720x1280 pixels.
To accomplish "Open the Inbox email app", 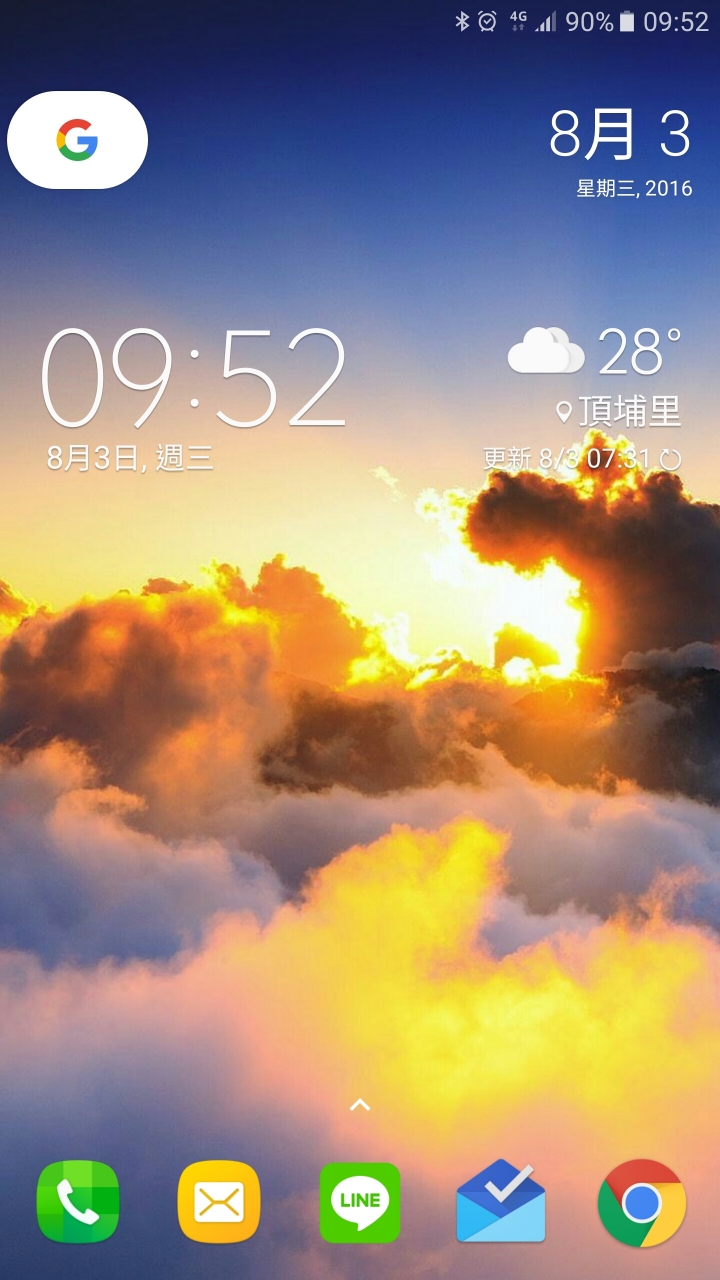I will (x=501, y=1202).
